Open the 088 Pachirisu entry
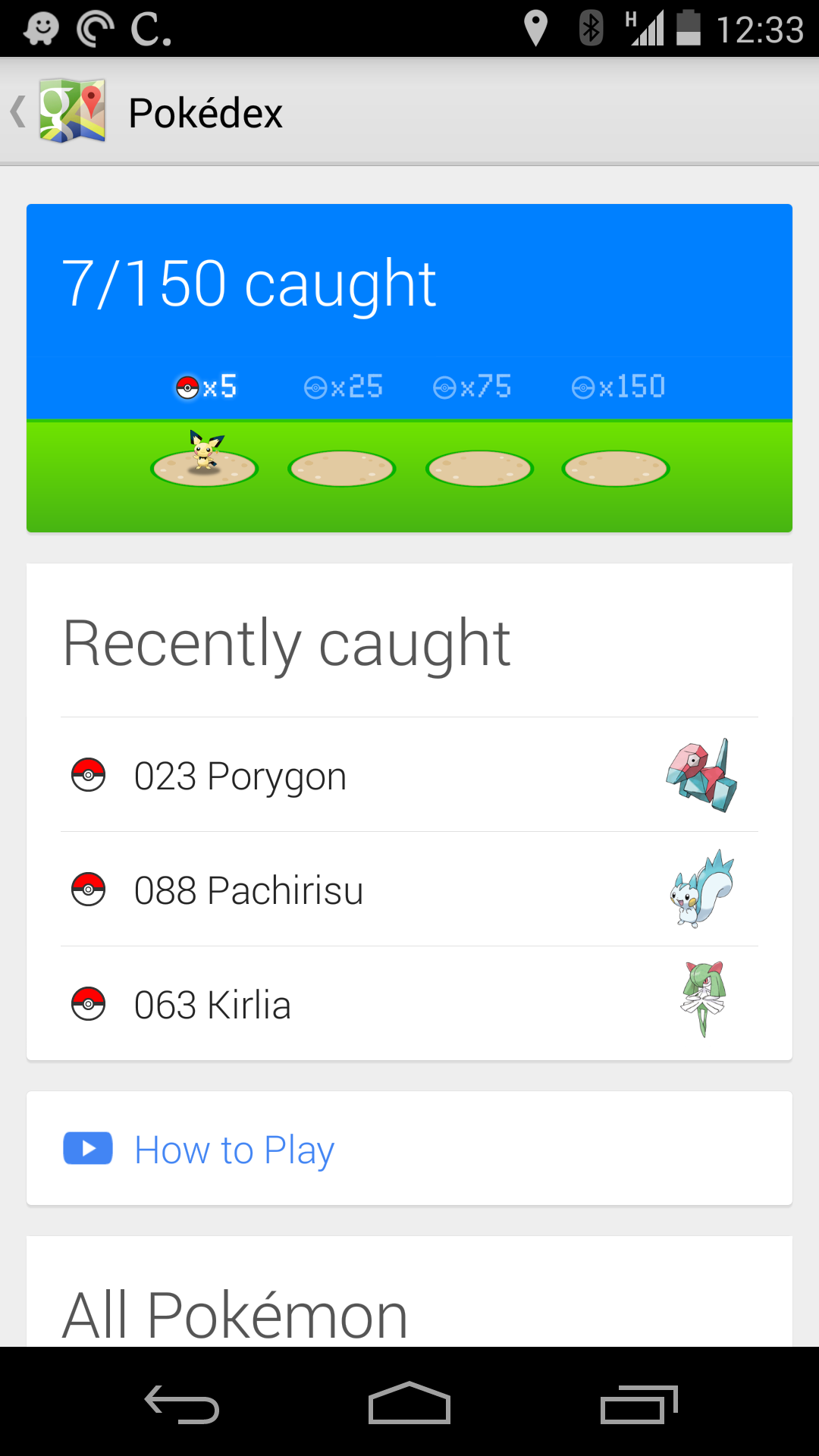The height and width of the screenshot is (1456, 819). 409,890
